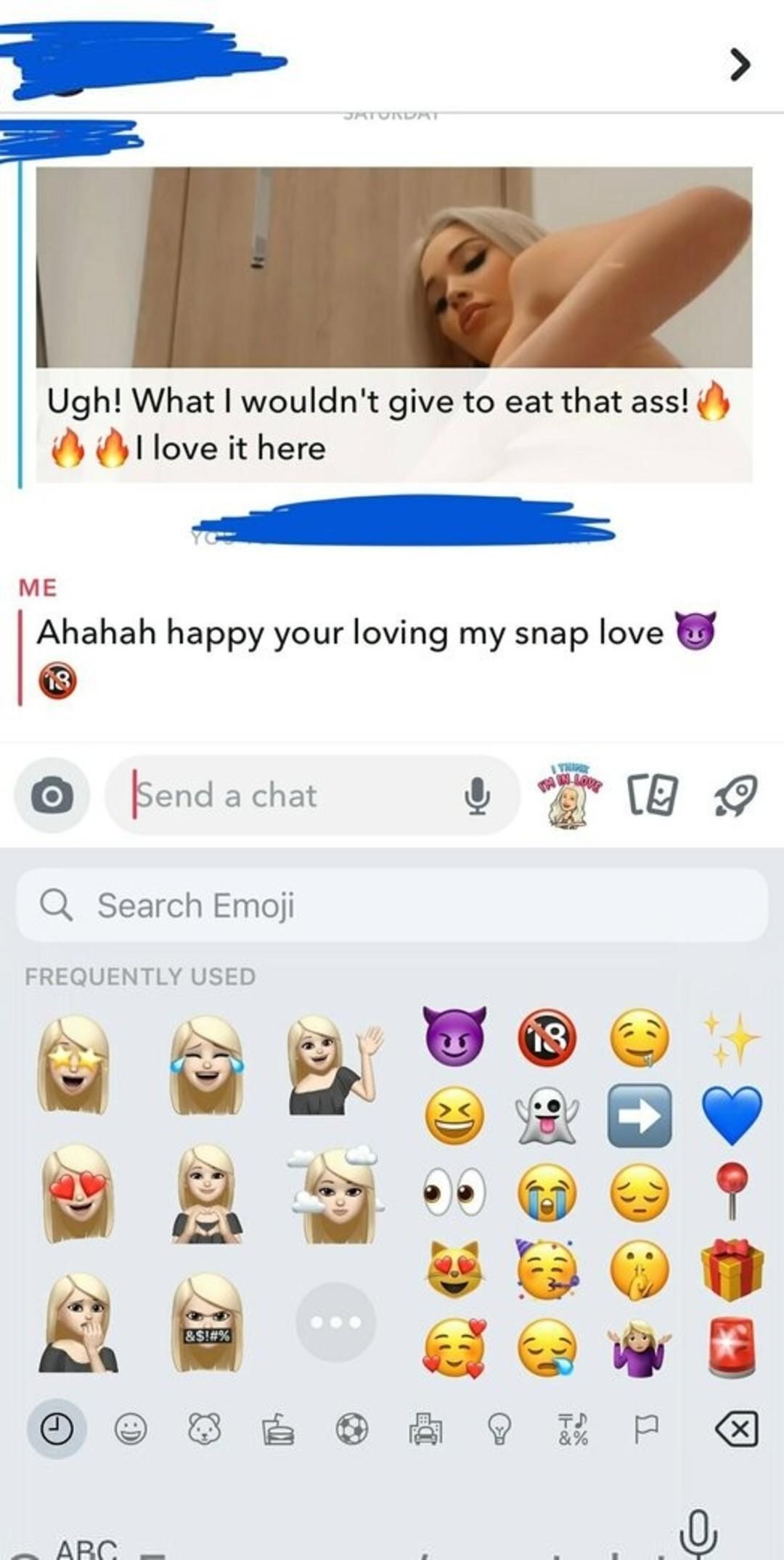Image resolution: width=784 pixels, height=1560 pixels.
Task: Switch to the smileys emoji category
Action: tap(131, 1429)
